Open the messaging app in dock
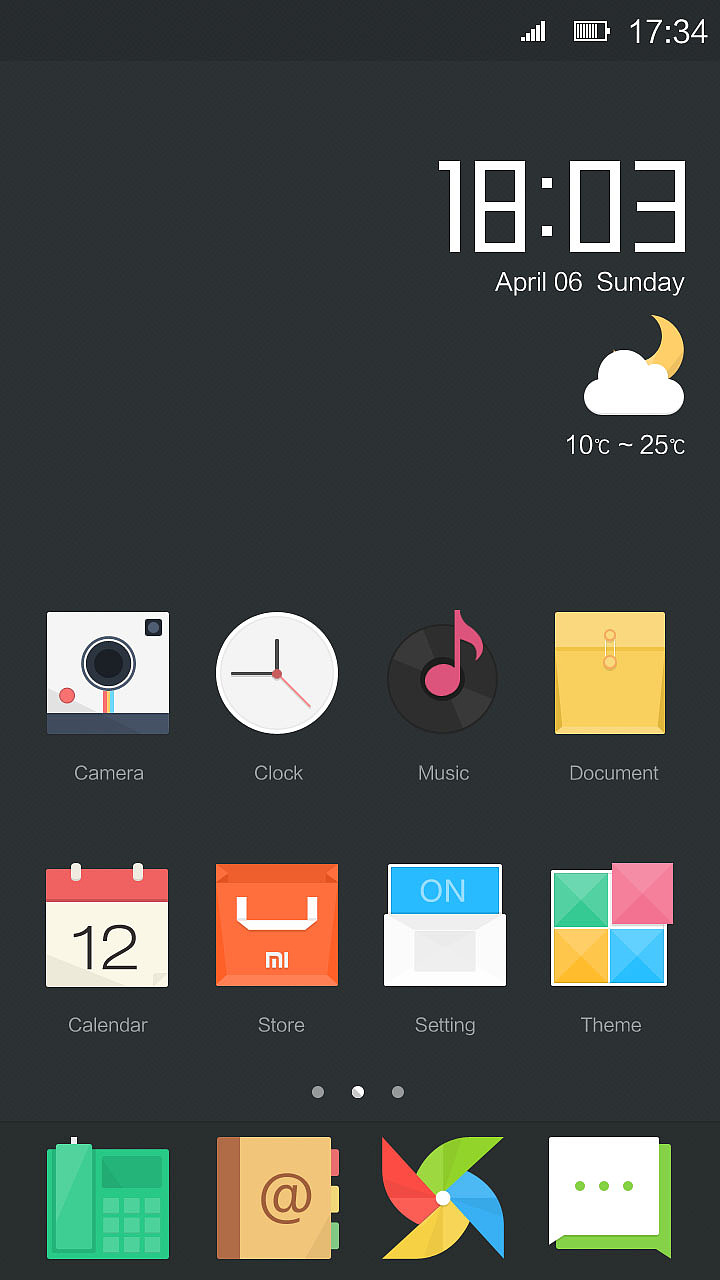The image size is (720, 1280). pyautogui.click(x=610, y=1198)
